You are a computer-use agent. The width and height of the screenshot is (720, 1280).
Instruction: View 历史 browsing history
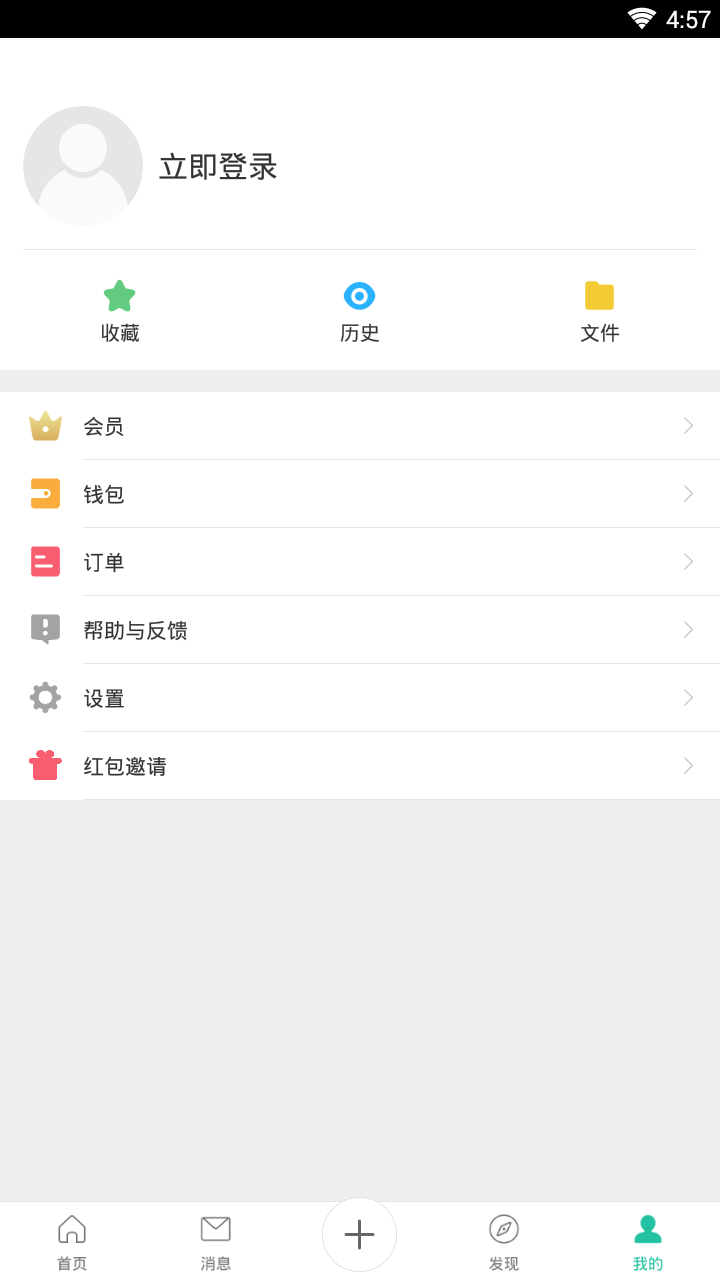[x=360, y=312]
